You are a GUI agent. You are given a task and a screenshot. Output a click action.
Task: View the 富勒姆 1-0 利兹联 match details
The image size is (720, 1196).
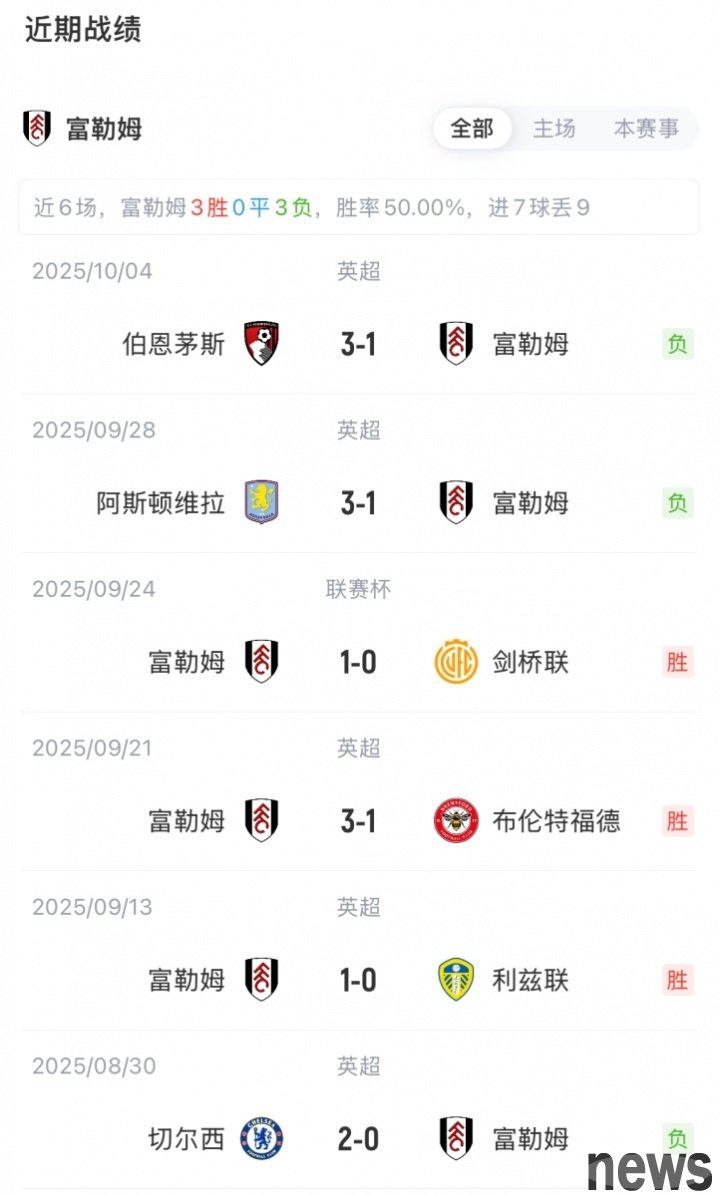358,980
